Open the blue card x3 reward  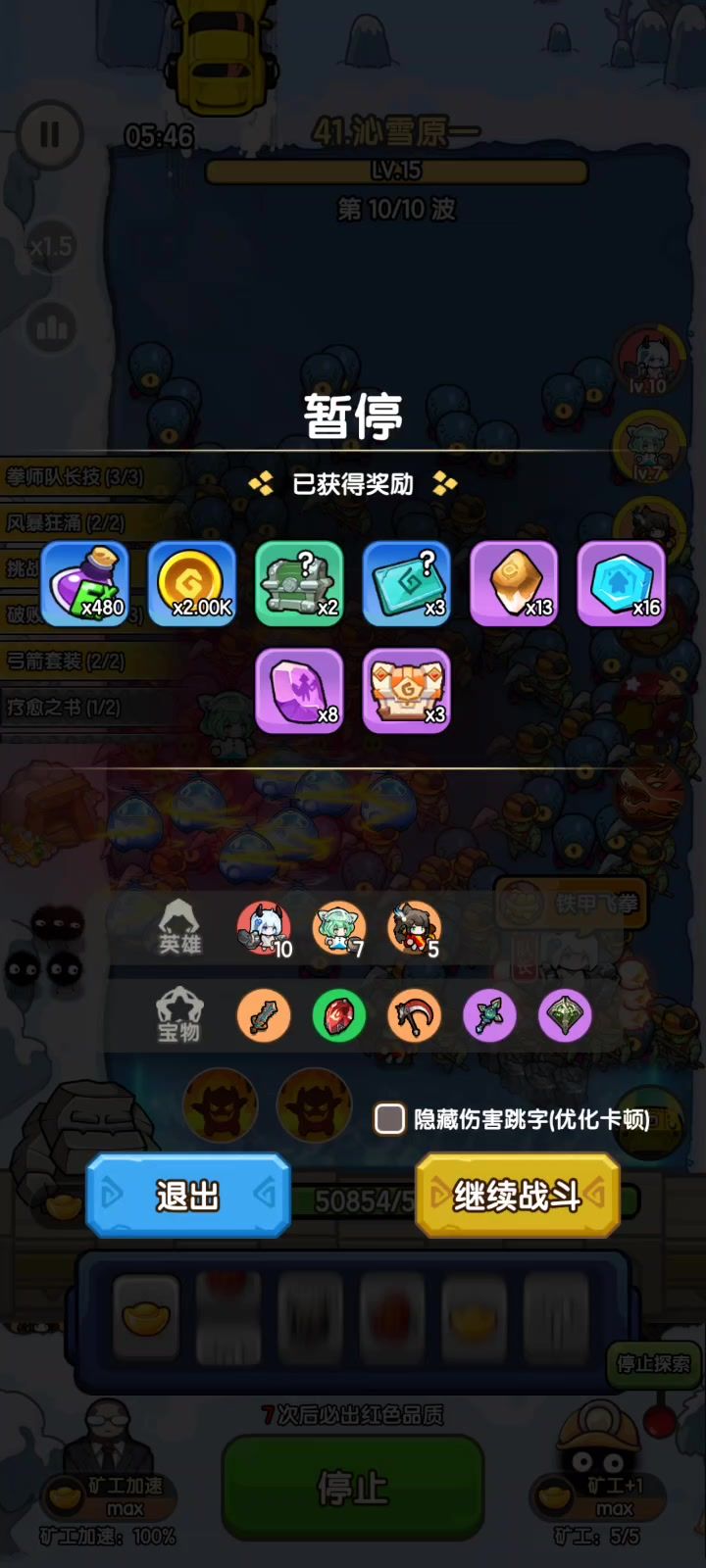click(x=406, y=584)
